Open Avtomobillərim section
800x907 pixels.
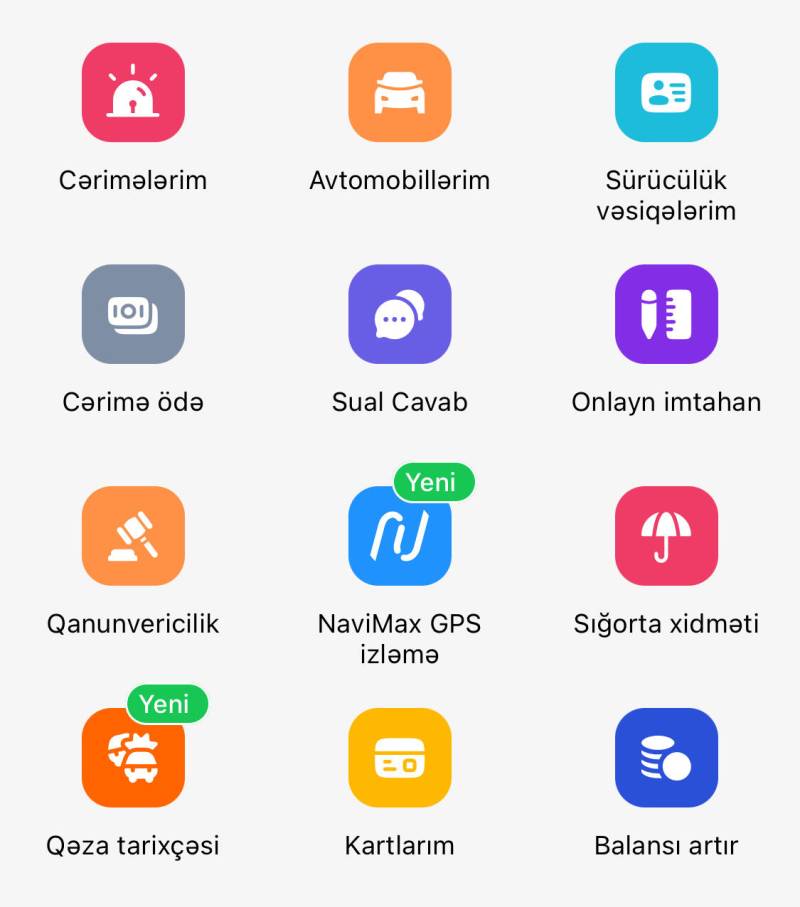click(399, 93)
